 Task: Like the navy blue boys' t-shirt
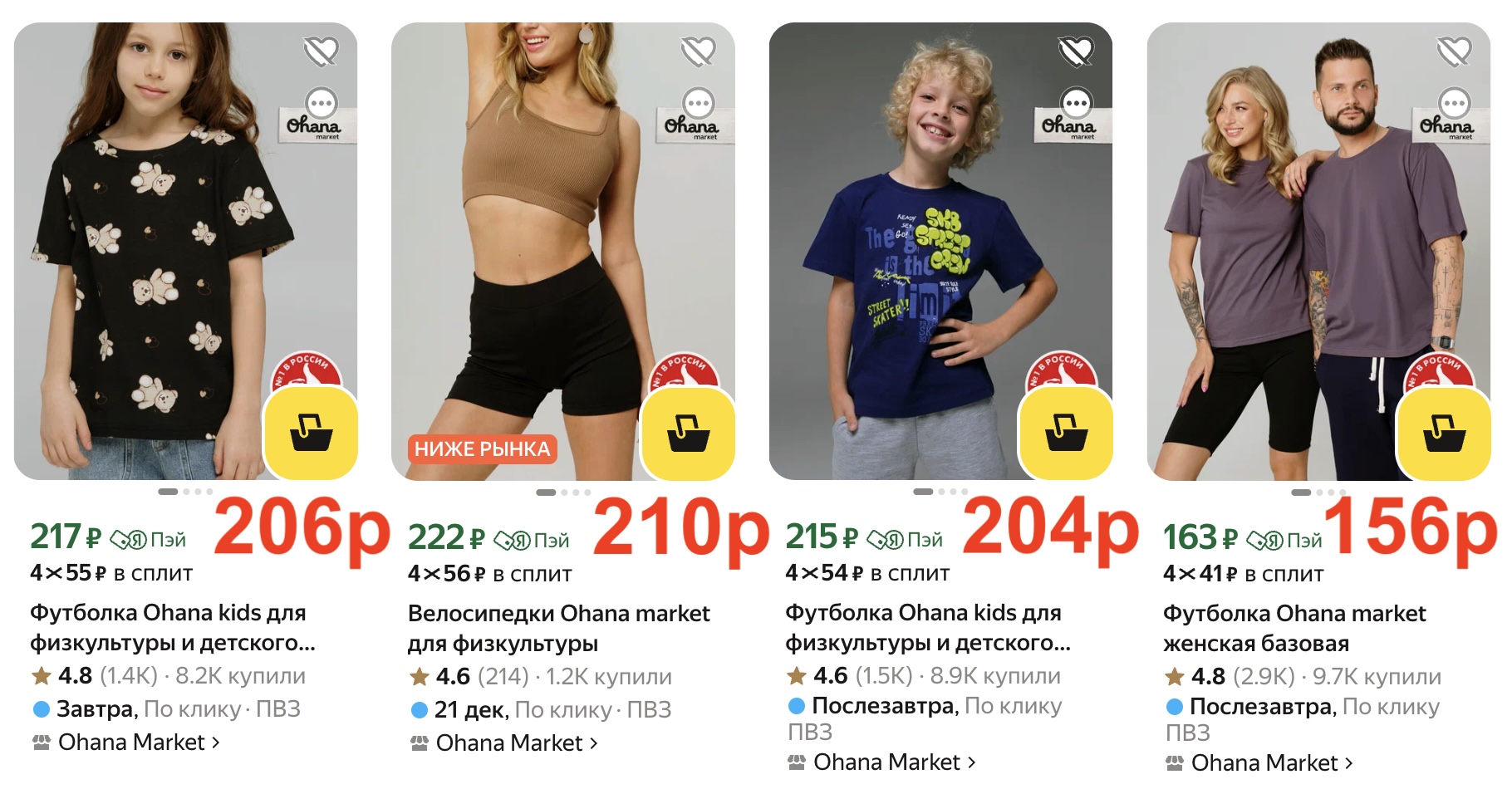pyautogui.click(x=1076, y=51)
